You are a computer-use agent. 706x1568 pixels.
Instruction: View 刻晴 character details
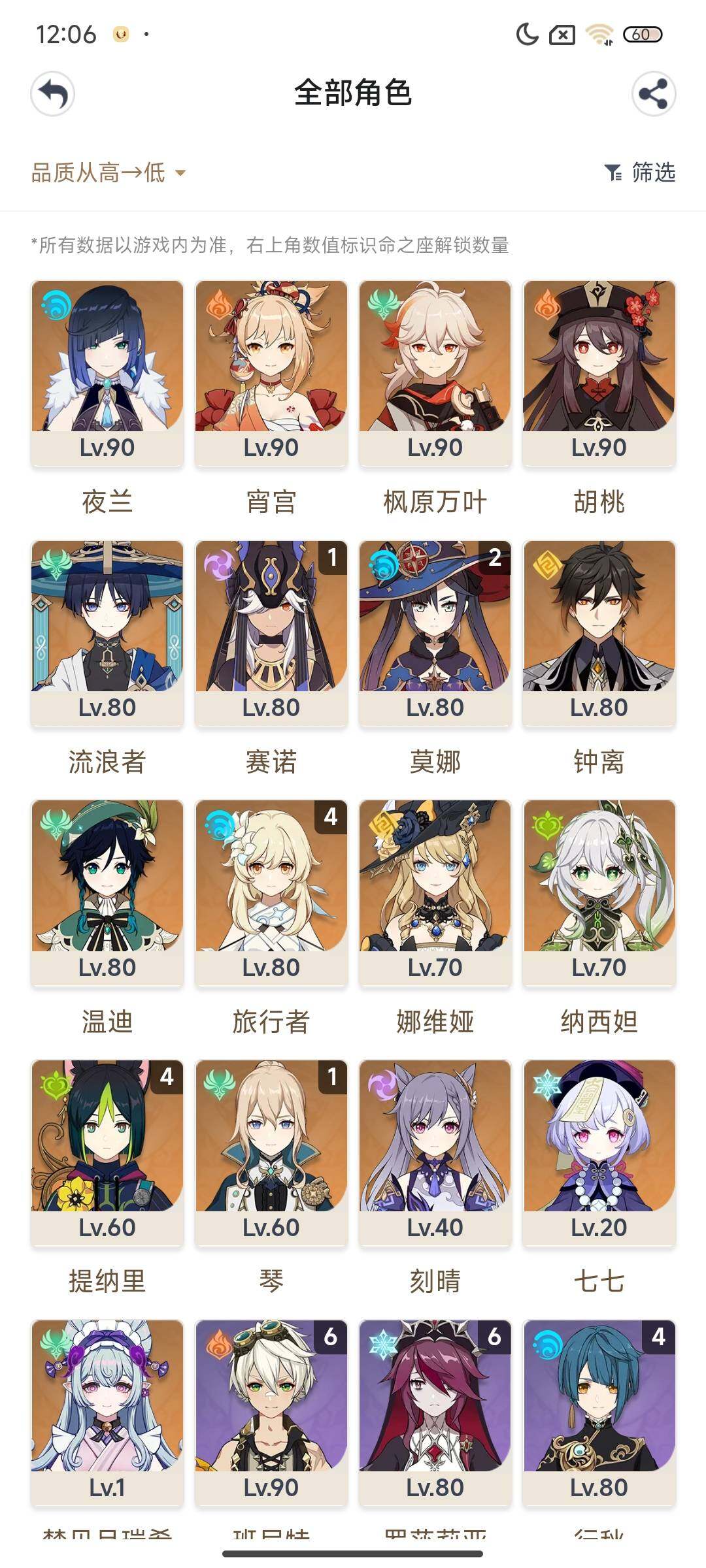435,1154
